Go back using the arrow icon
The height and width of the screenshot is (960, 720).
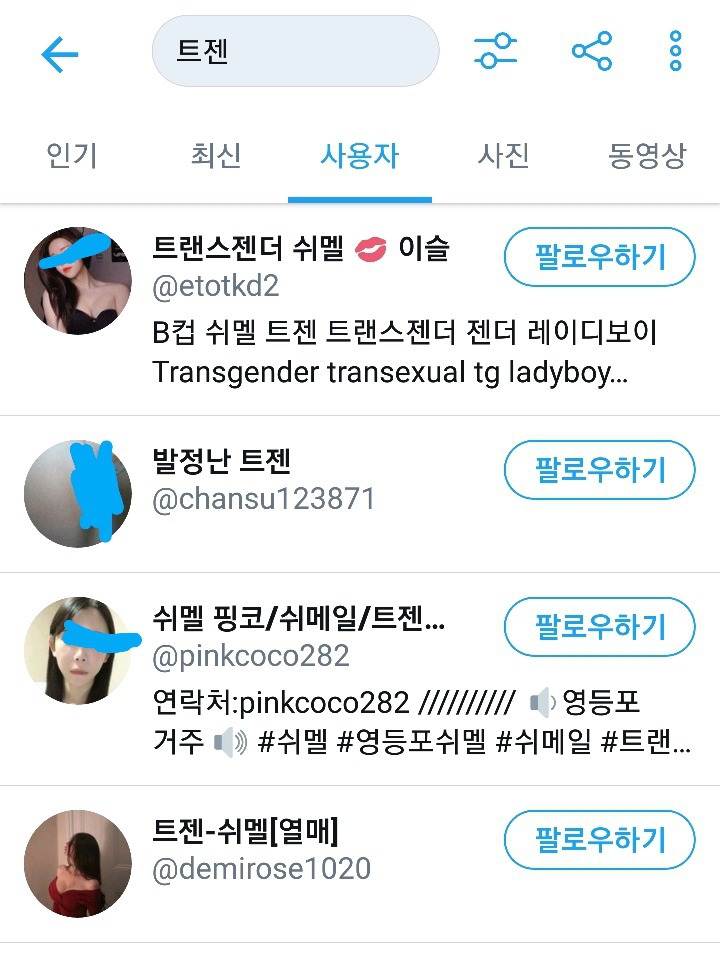(x=60, y=53)
